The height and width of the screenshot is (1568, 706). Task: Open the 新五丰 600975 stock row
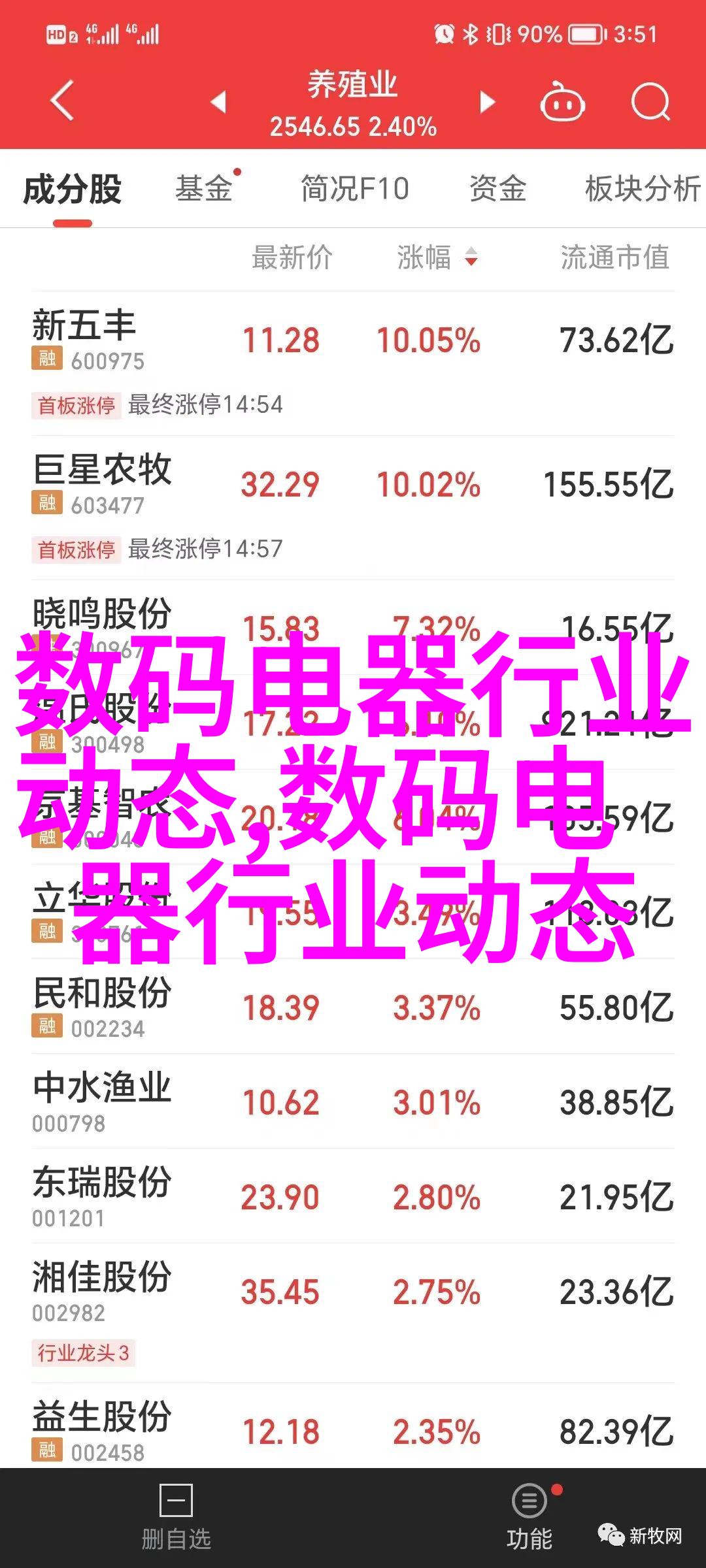click(353, 364)
